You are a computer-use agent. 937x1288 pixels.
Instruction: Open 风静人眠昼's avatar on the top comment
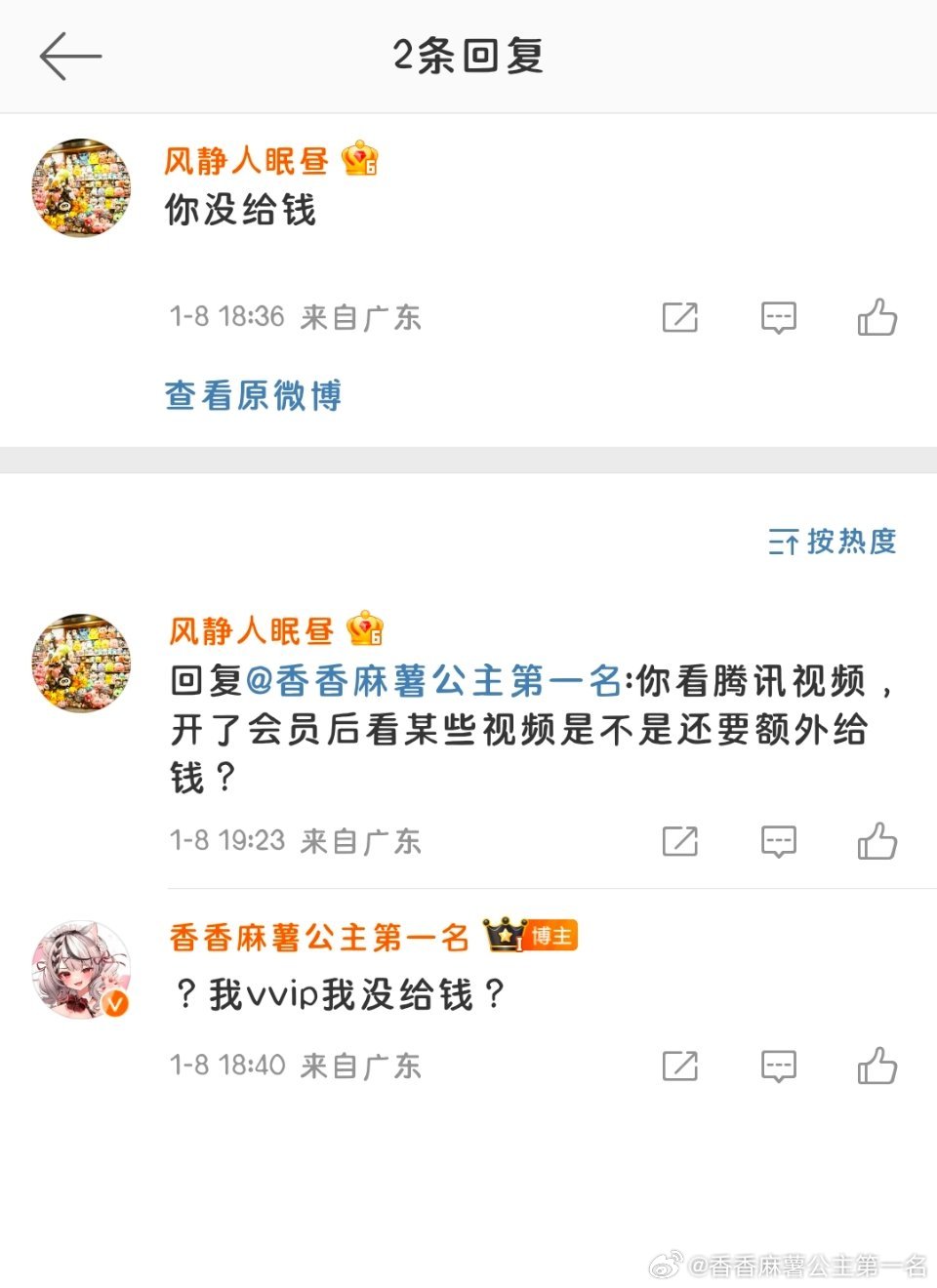coord(82,187)
